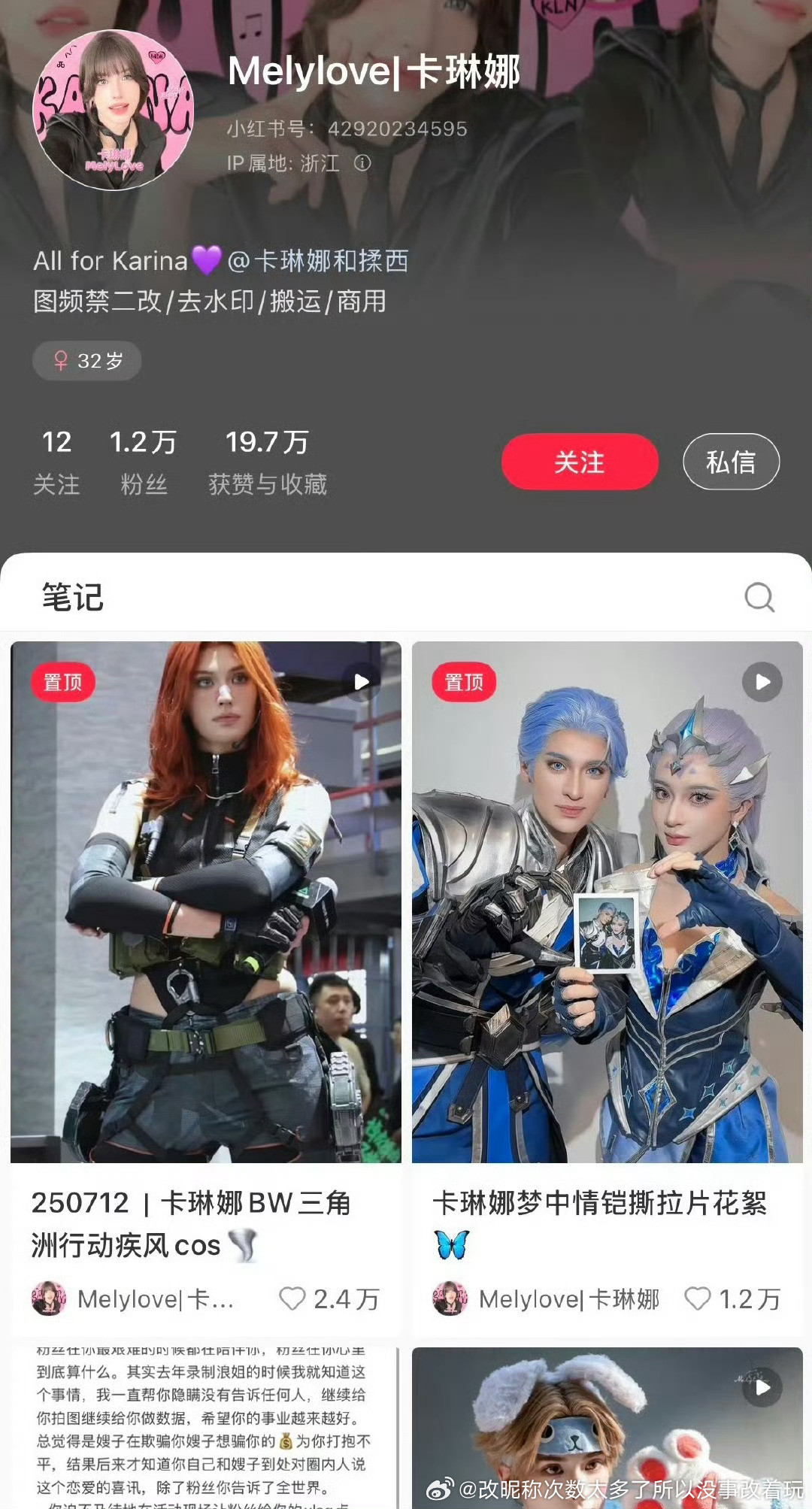Click the 私信 message button

tap(730, 462)
